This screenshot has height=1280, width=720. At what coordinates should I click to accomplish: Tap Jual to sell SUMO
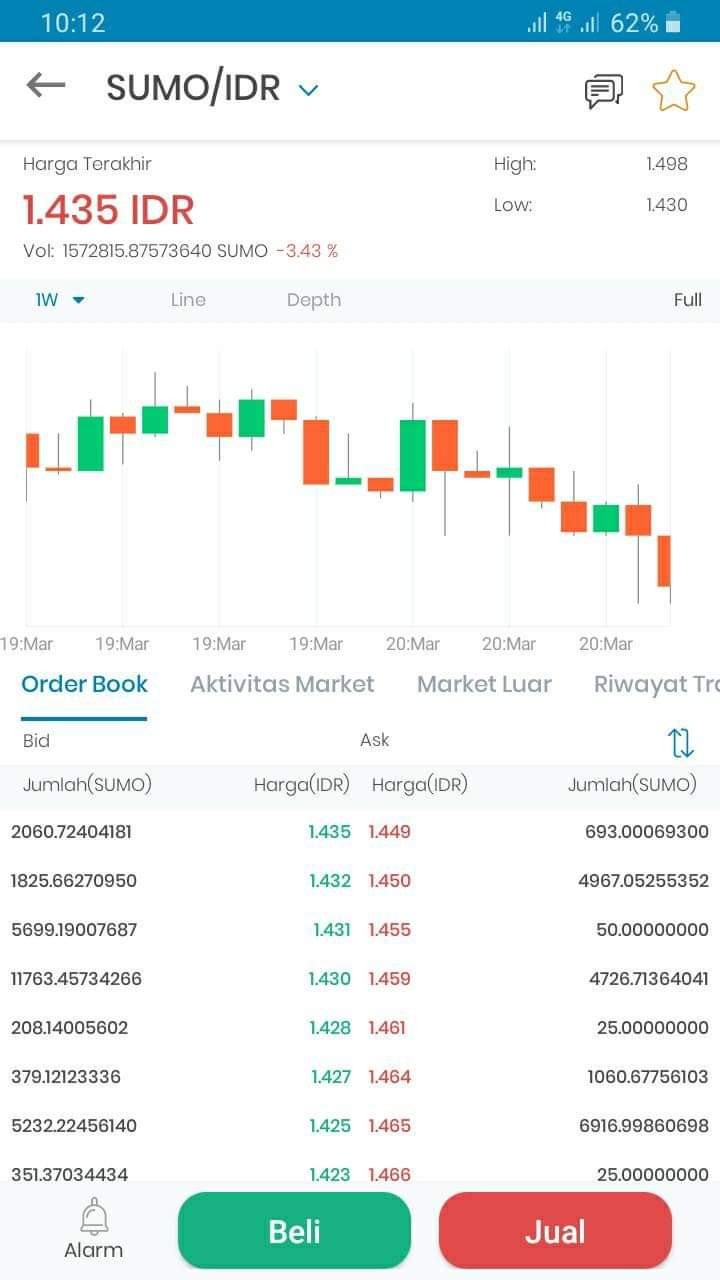pos(555,1231)
